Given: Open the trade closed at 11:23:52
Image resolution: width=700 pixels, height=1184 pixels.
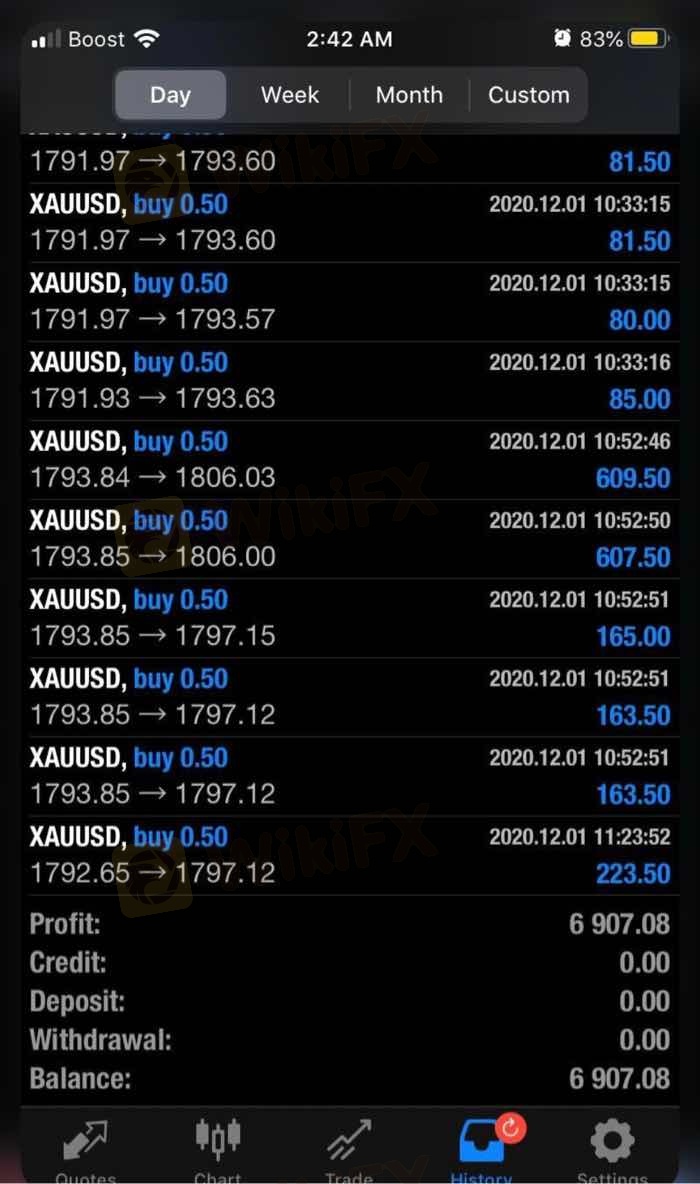Looking at the screenshot, I should pyautogui.click(x=350, y=856).
